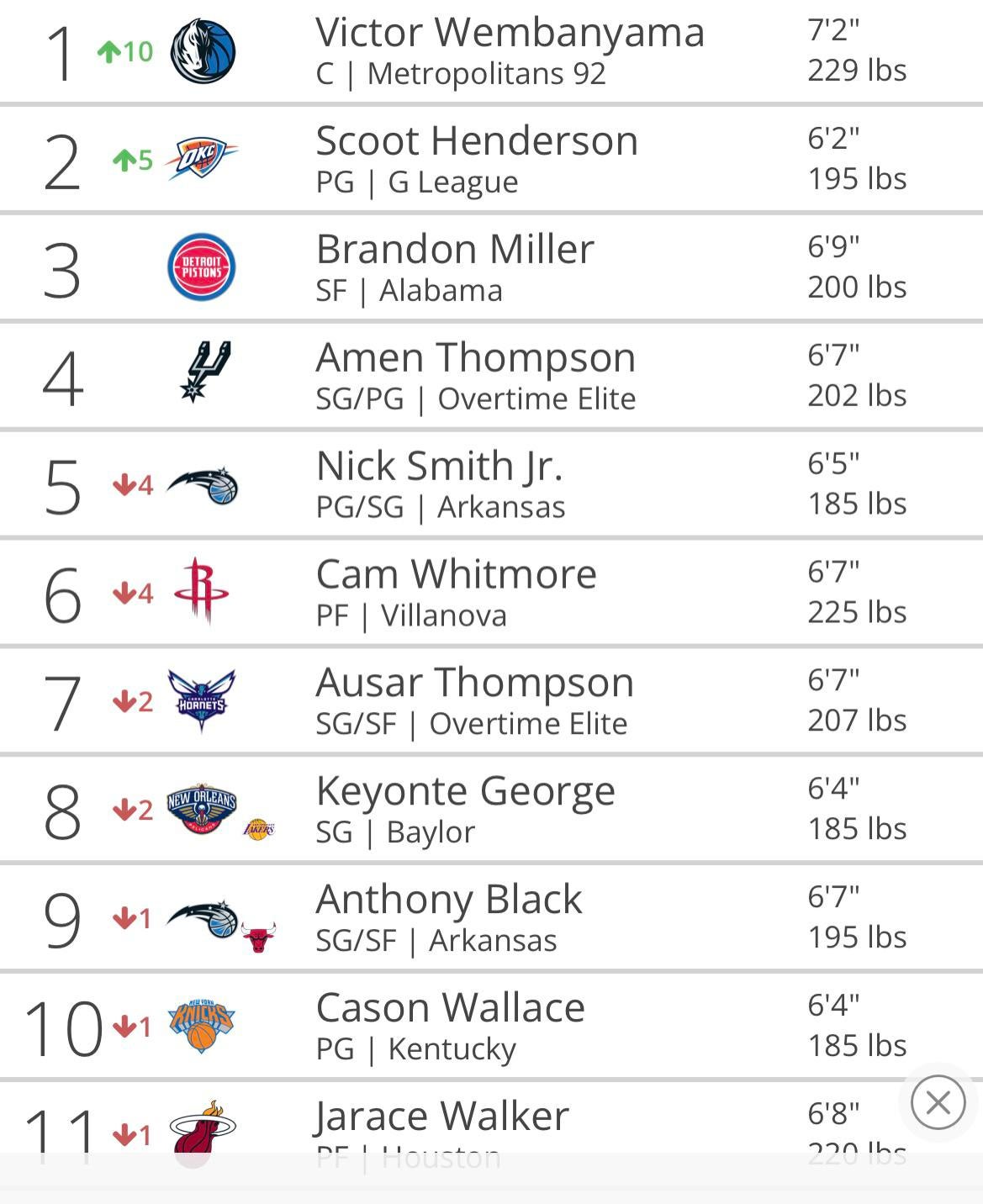Dismiss the bottom banner with the X
Image resolution: width=983 pixels, height=1204 pixels.
(x=938, y=1102)
